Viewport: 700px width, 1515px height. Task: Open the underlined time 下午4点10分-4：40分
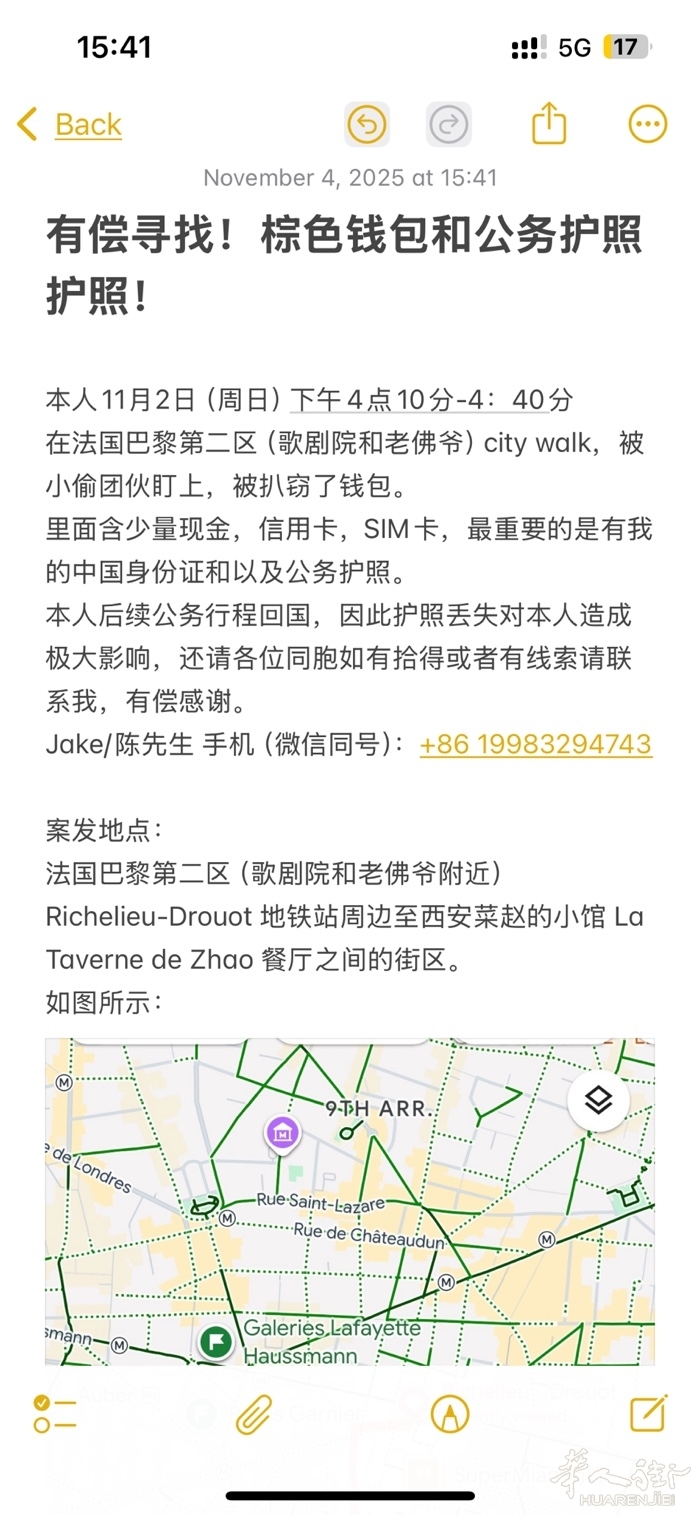point(418,401)
